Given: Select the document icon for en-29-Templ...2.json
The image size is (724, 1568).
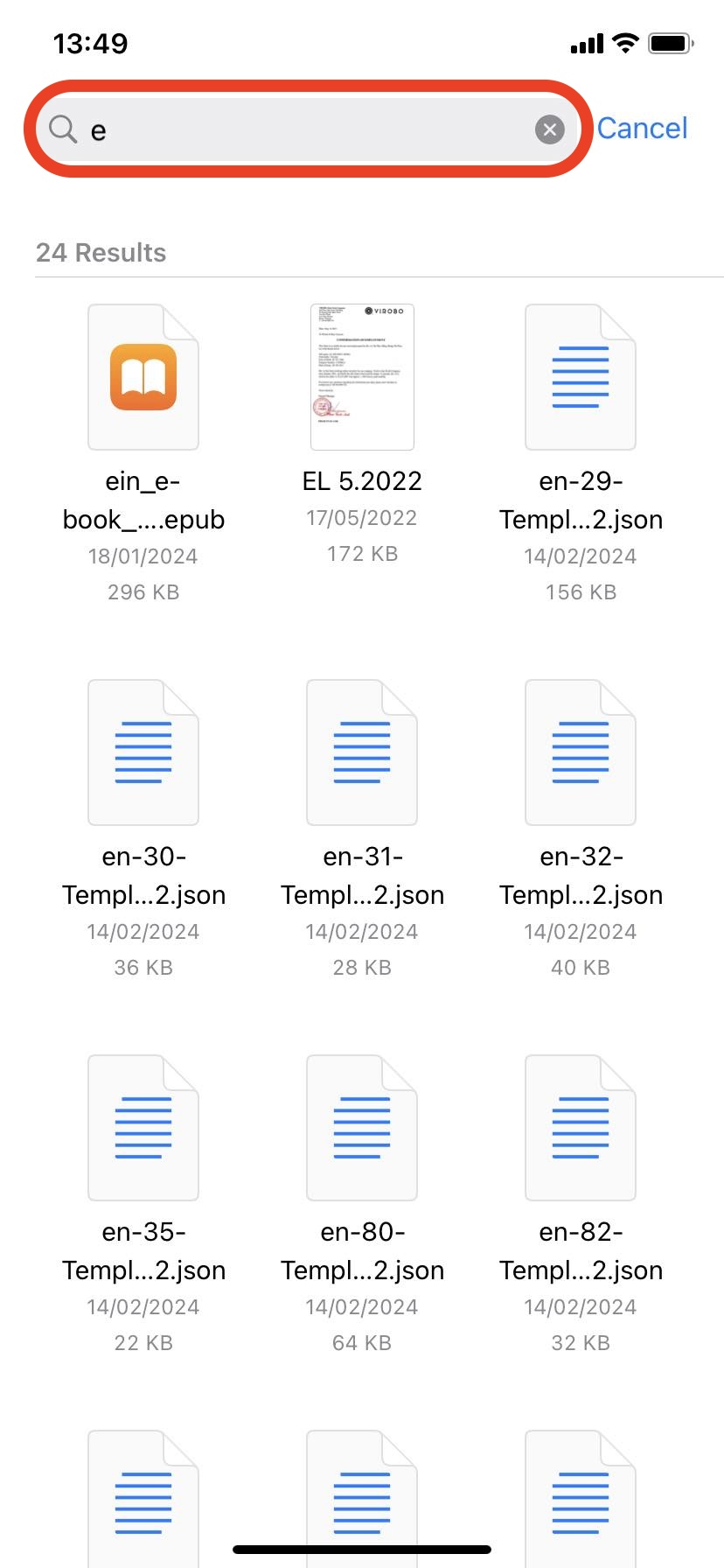Looking at the screenshot, I should (580, 376).
